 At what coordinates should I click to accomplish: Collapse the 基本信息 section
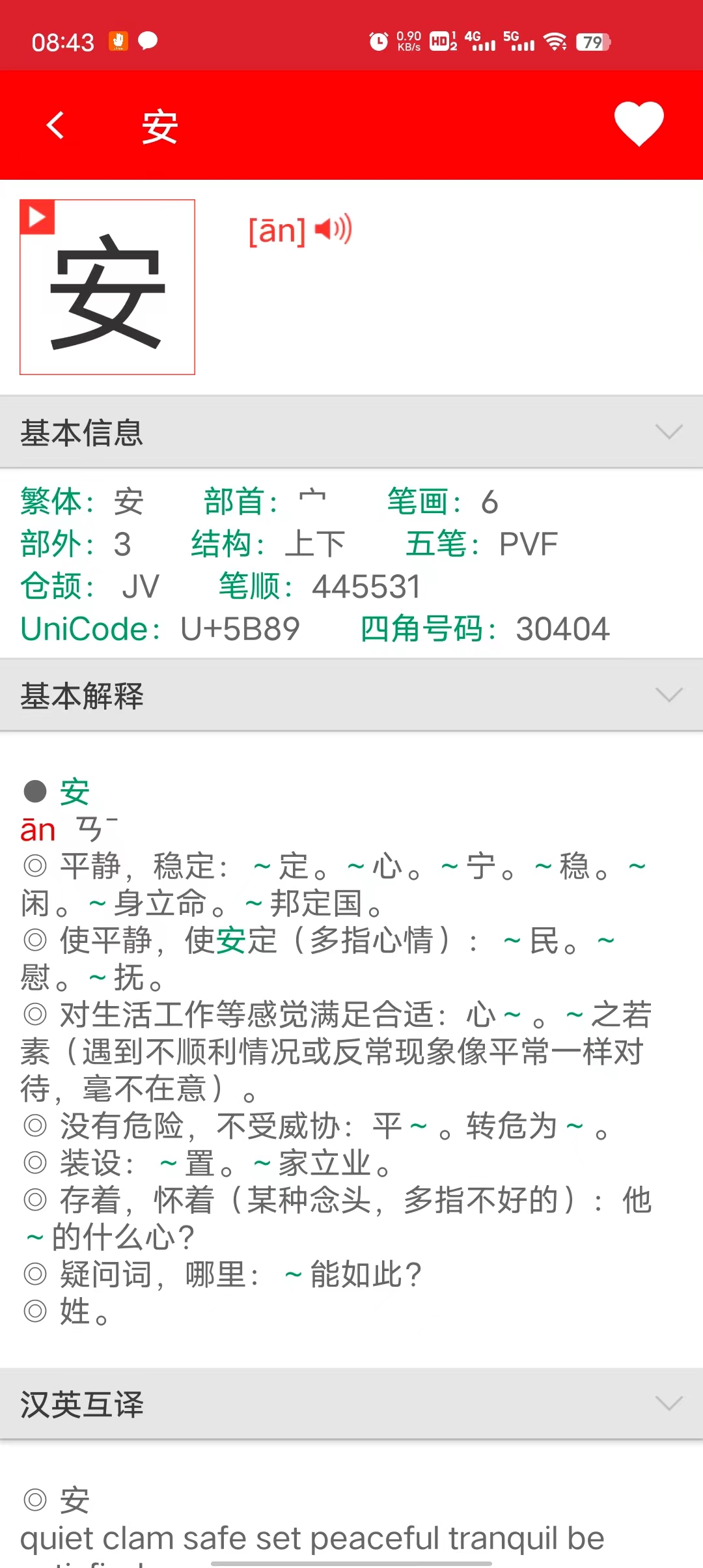point(669,432)
